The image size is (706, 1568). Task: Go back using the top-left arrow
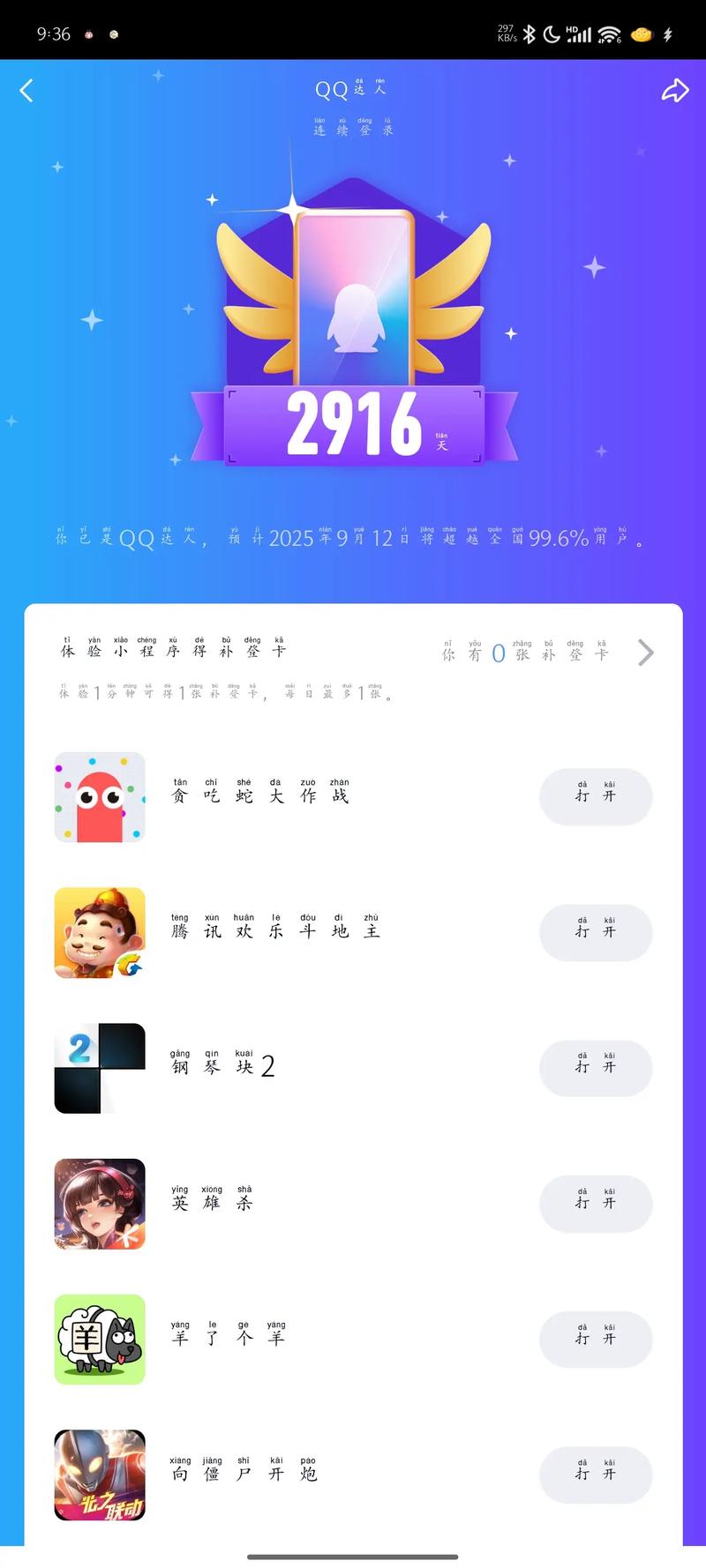pyautogui.click(x=26, y=90)
